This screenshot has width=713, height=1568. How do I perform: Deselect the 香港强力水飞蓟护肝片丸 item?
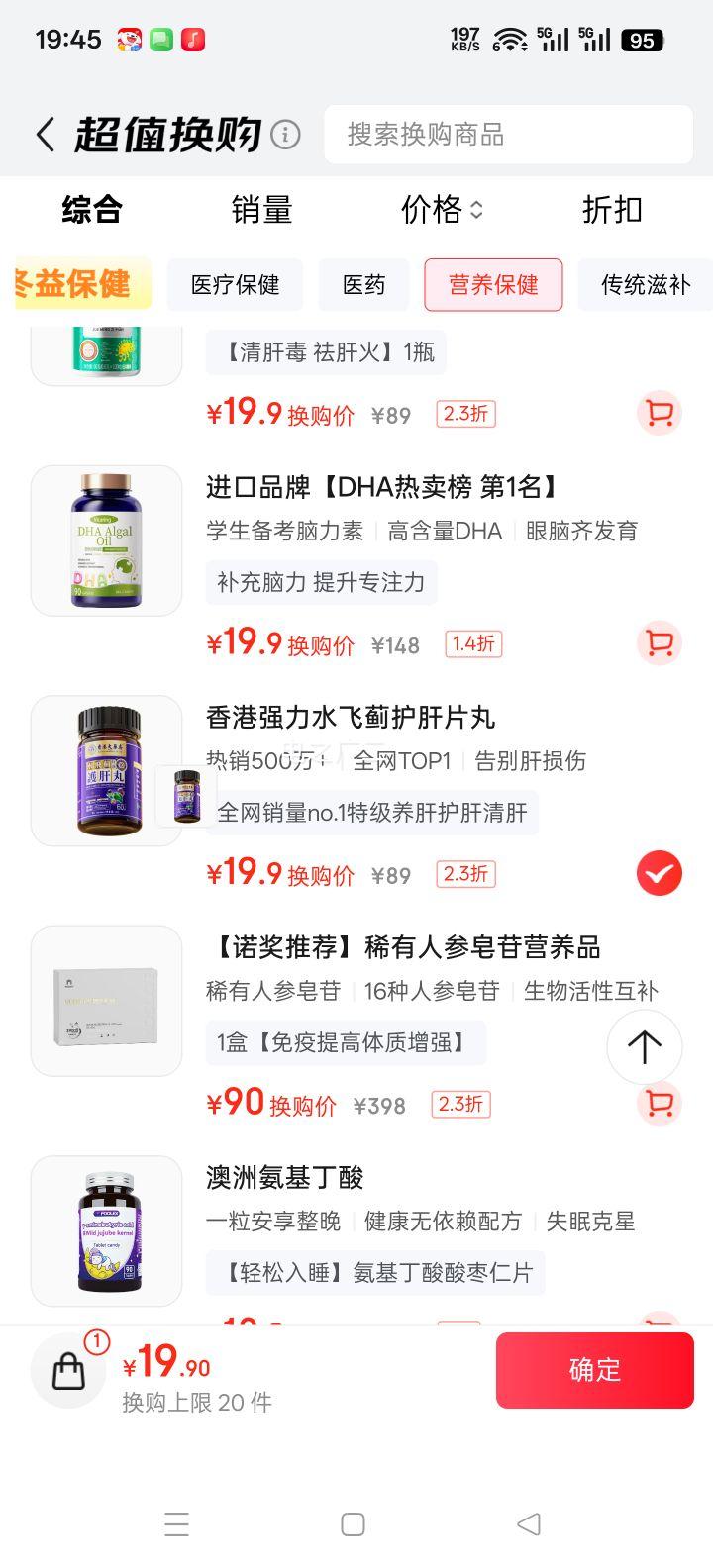[660, 874]
